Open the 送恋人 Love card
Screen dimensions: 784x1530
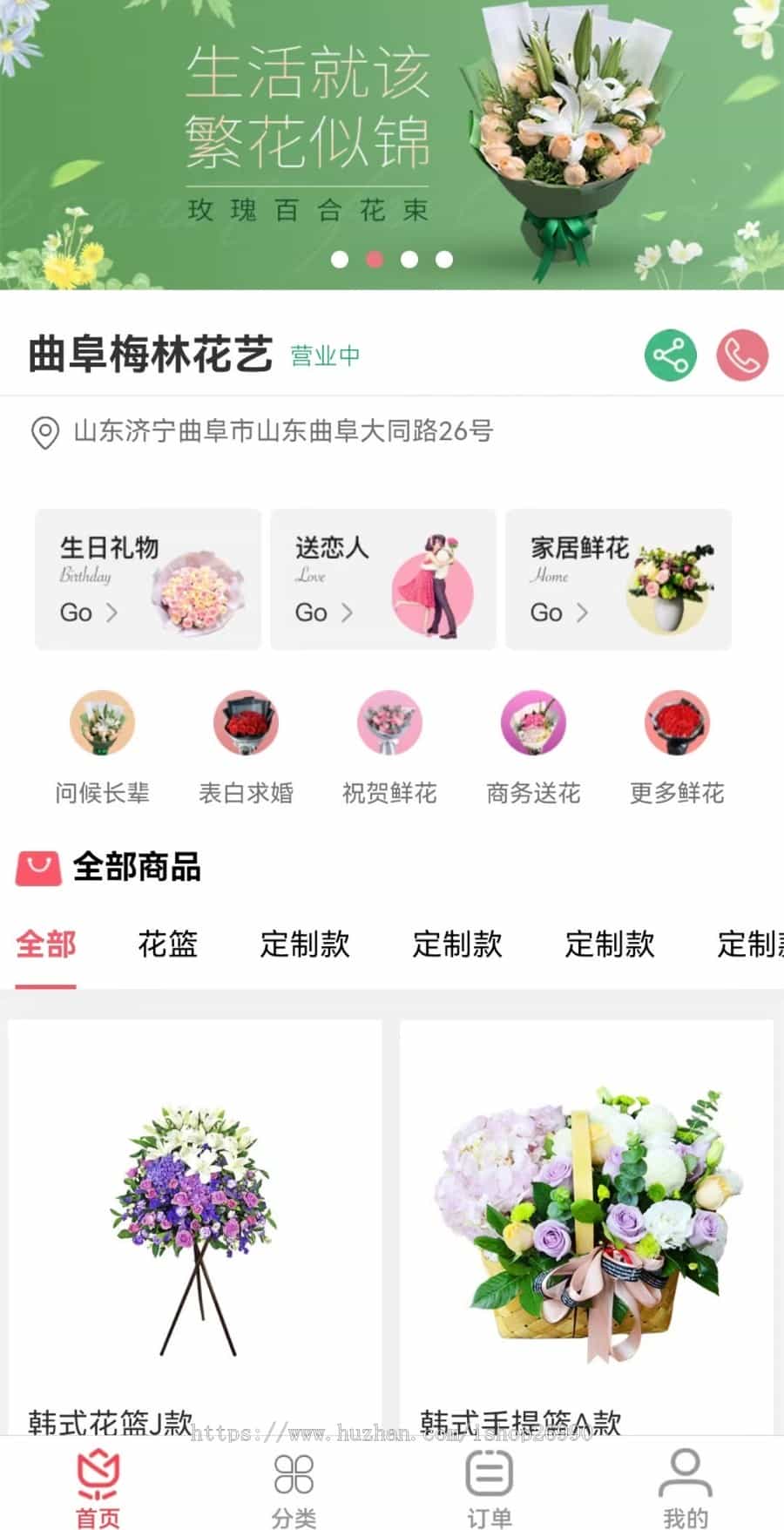pyautogui.click(x=383, y=579)
